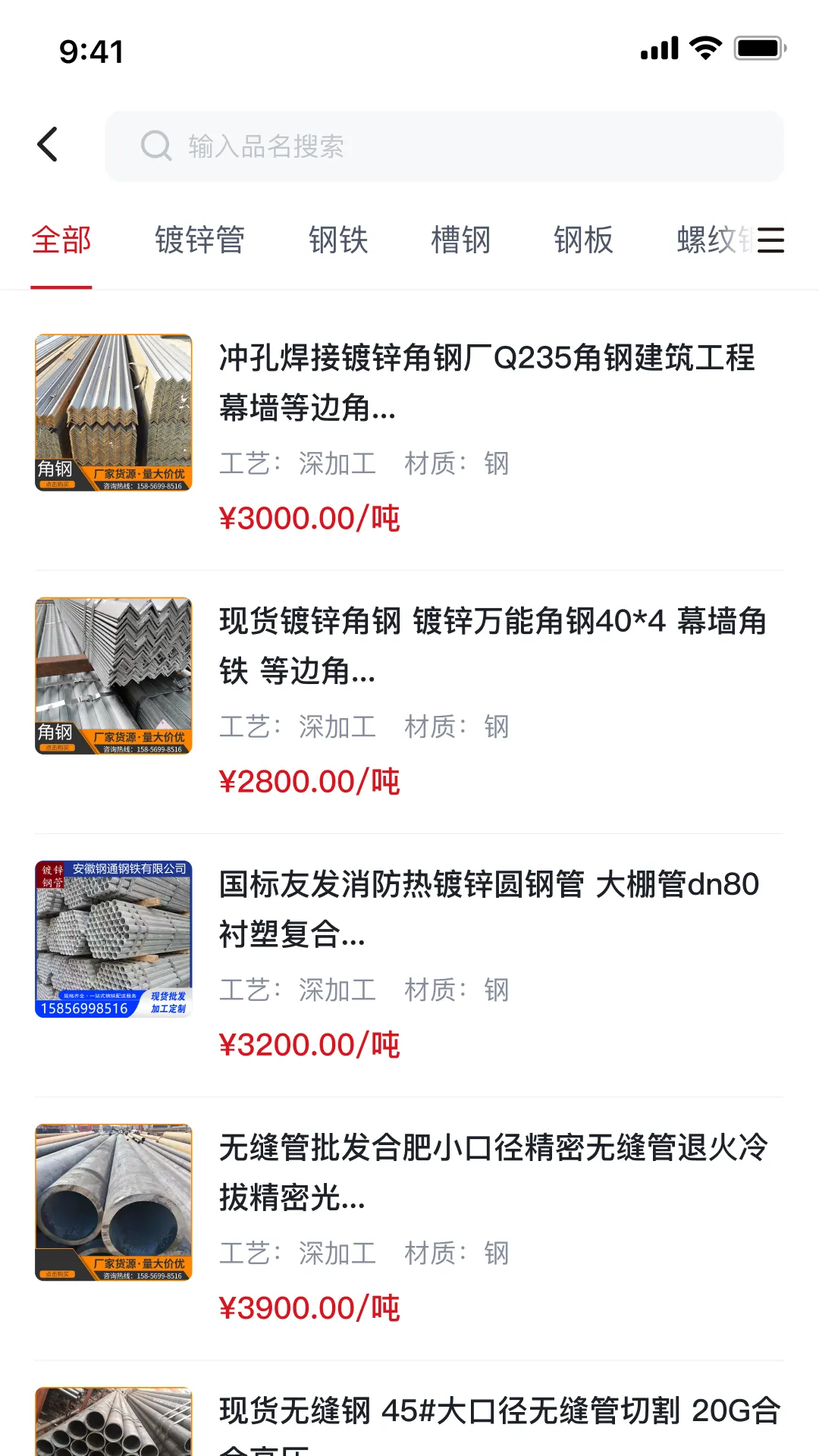Tap the battery indicator in status bar
Screen dimensions: 819x1456
(757, 47)
